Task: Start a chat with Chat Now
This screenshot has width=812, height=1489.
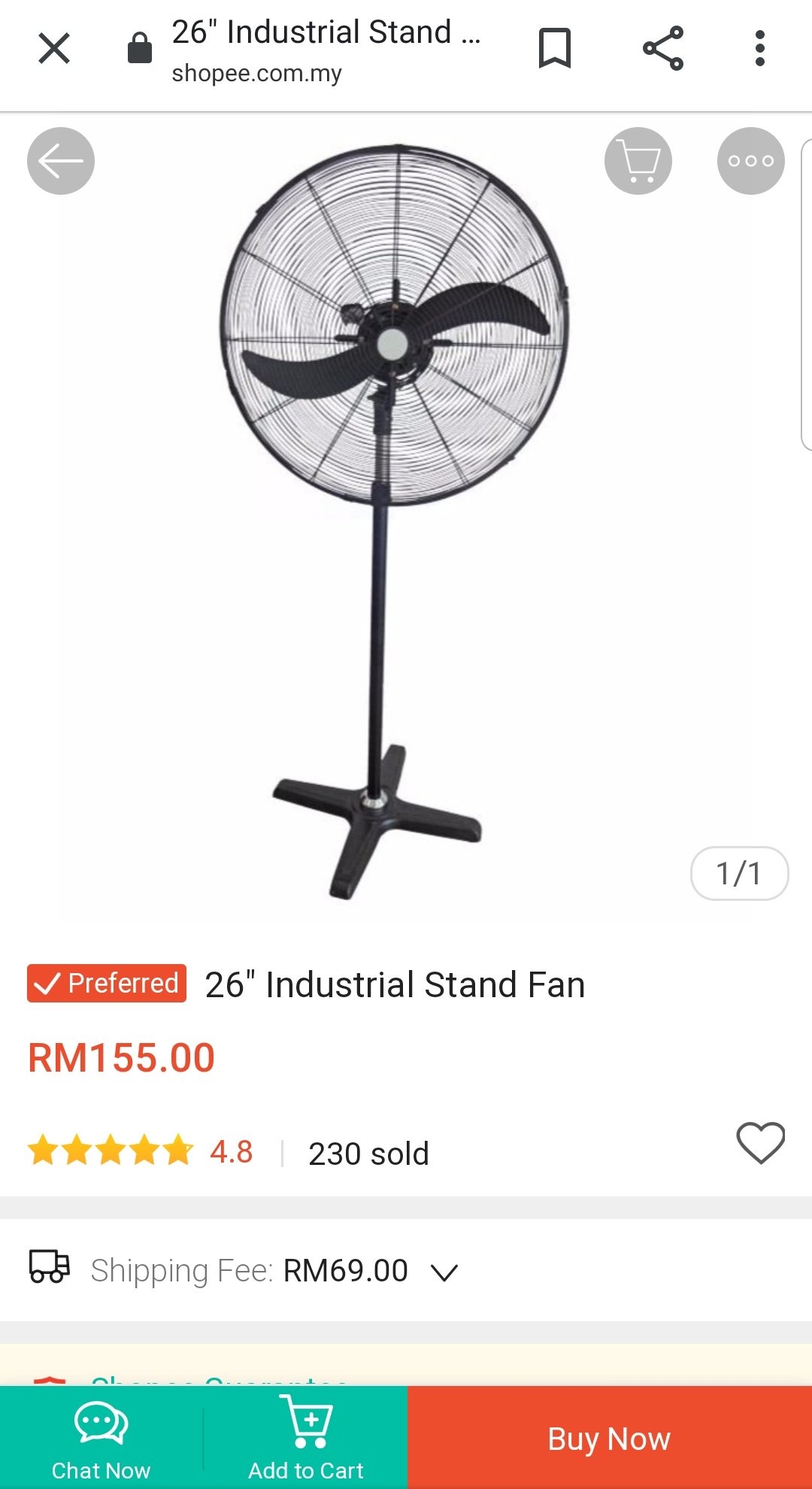Action: click(x=101, y=1438)
